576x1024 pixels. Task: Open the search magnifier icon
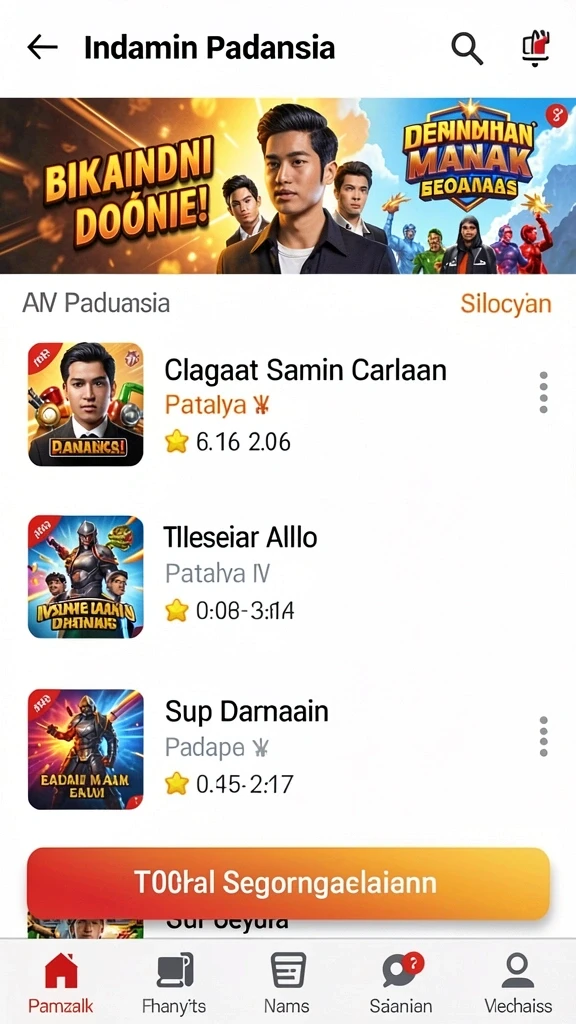point(467,48)
